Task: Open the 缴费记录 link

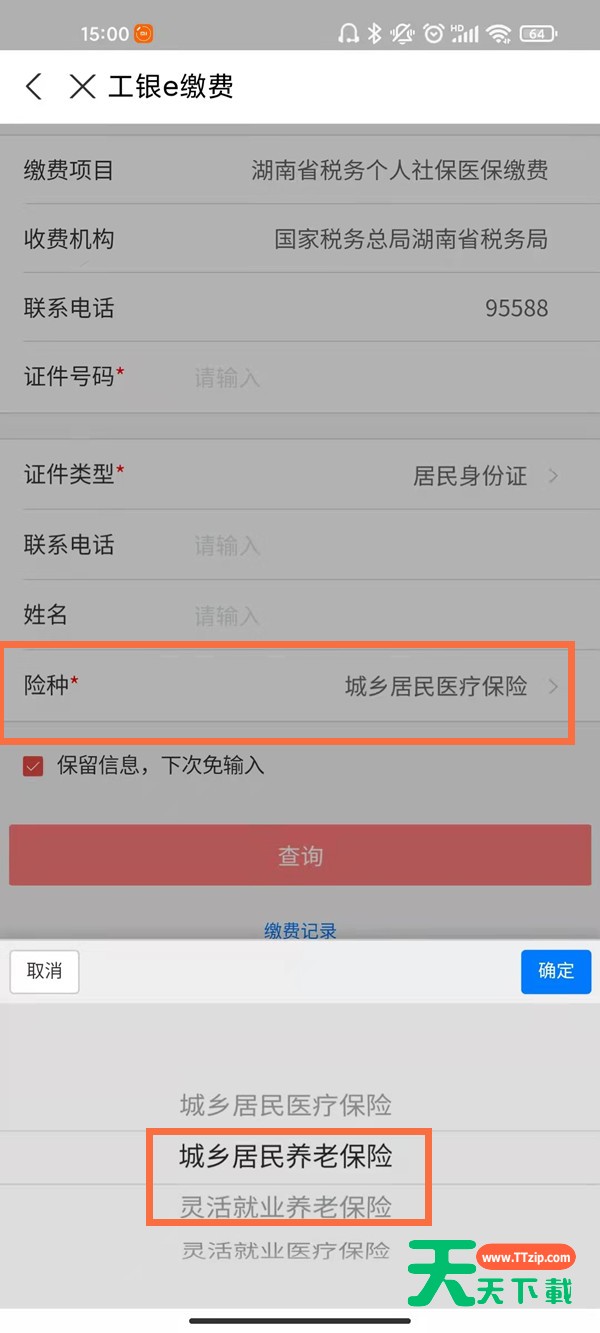Action: pyautogui.click(x=300, y=931)
